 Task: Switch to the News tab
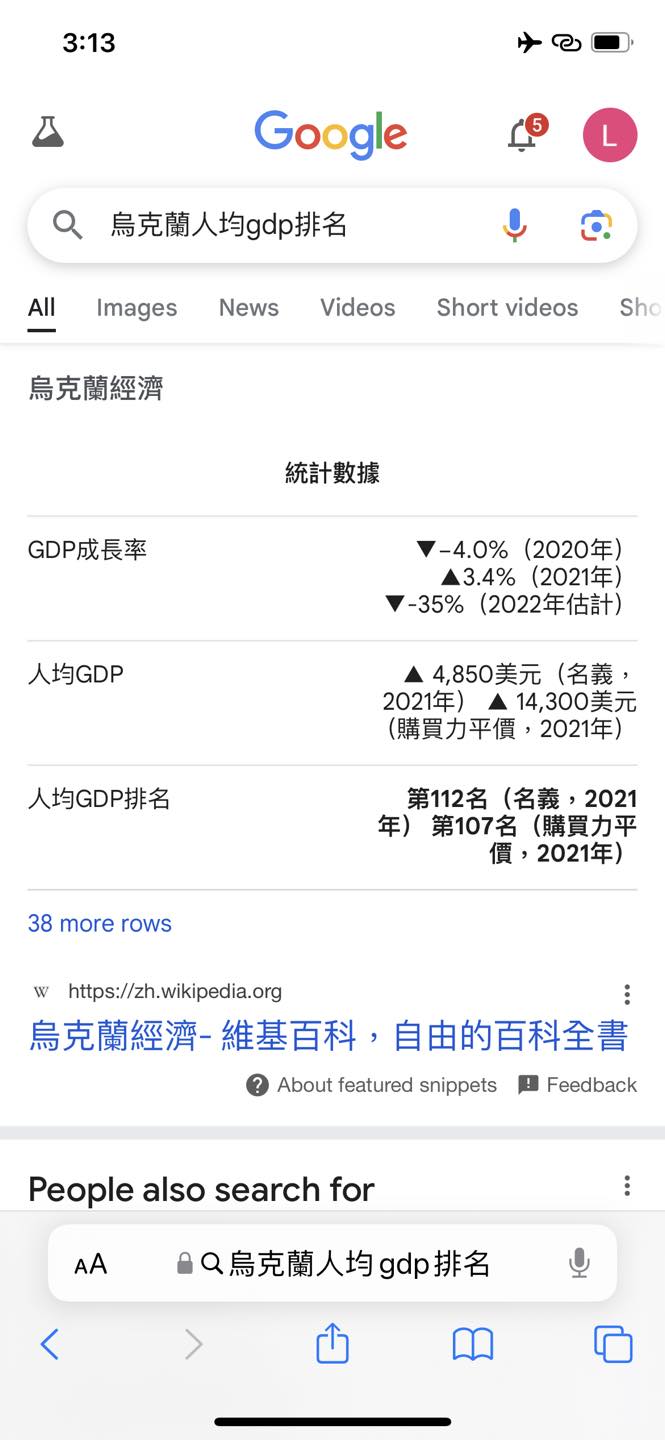[x=248, y=308]
